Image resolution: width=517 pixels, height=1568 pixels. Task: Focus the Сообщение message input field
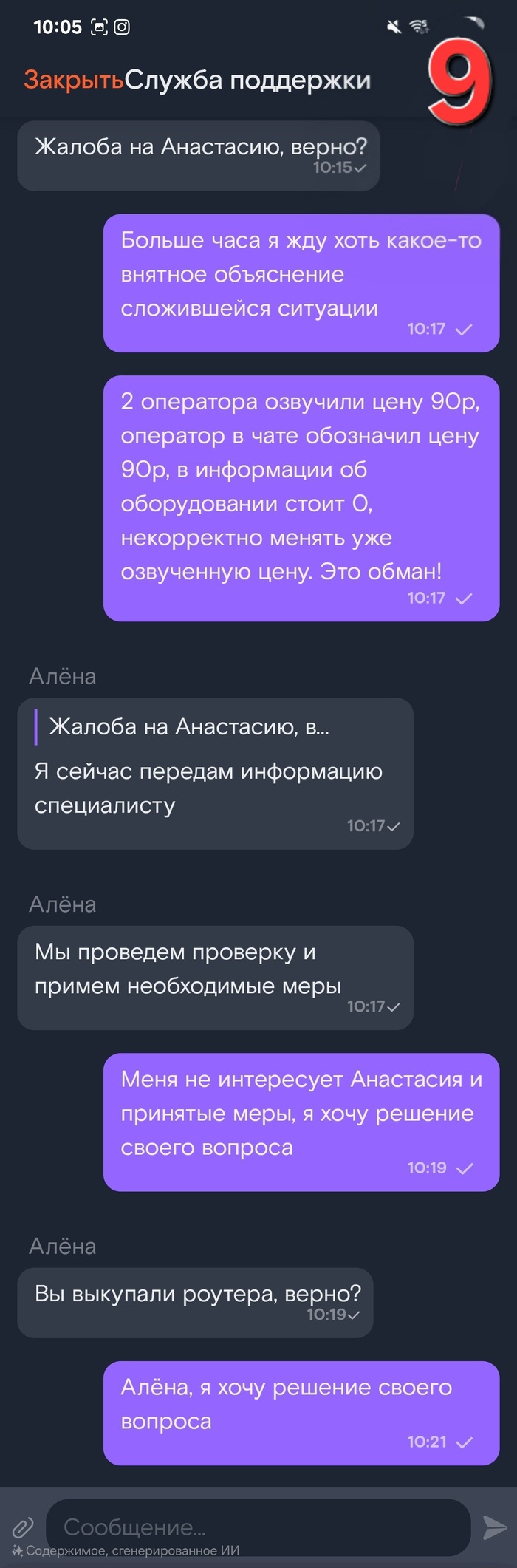[x=258, y=1527]
